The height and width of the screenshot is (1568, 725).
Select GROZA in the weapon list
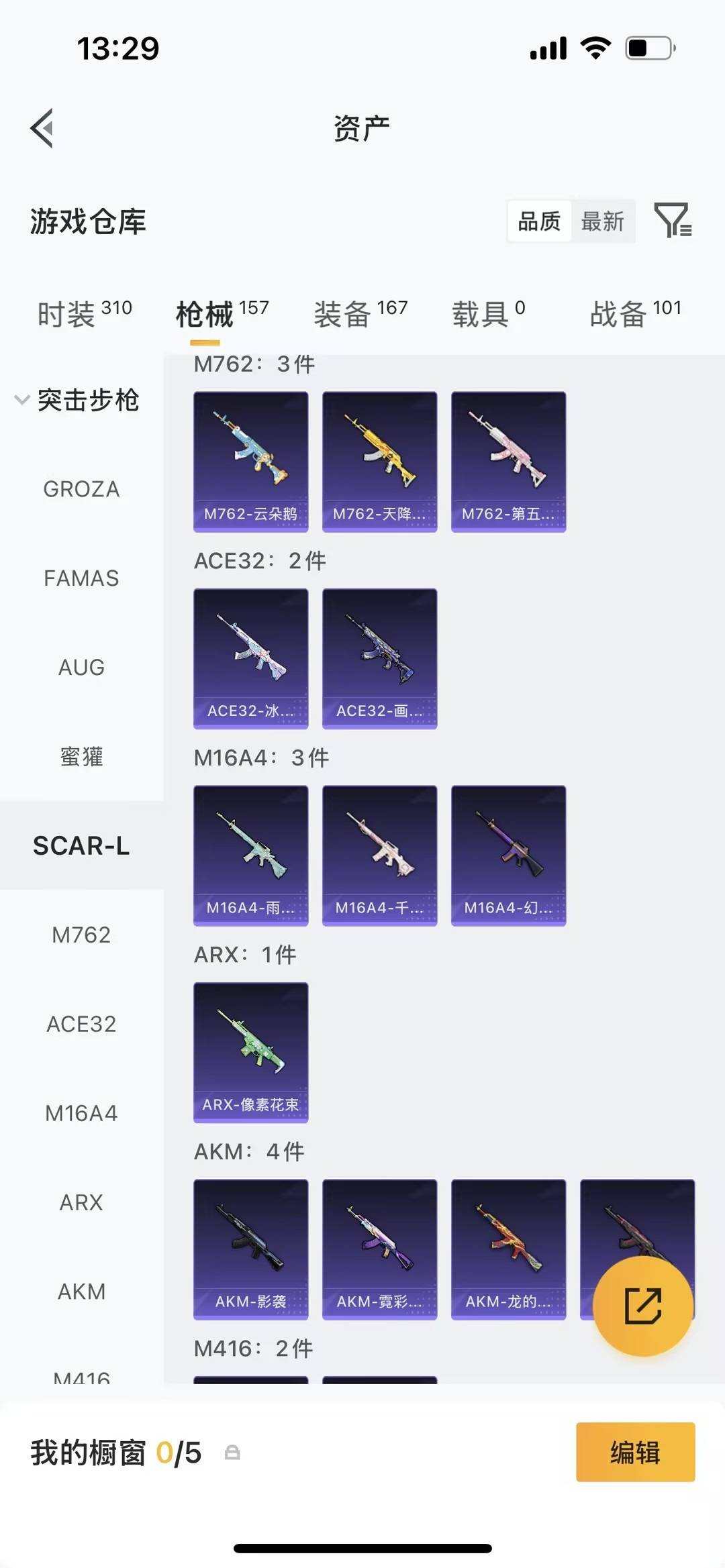(81, 489)
